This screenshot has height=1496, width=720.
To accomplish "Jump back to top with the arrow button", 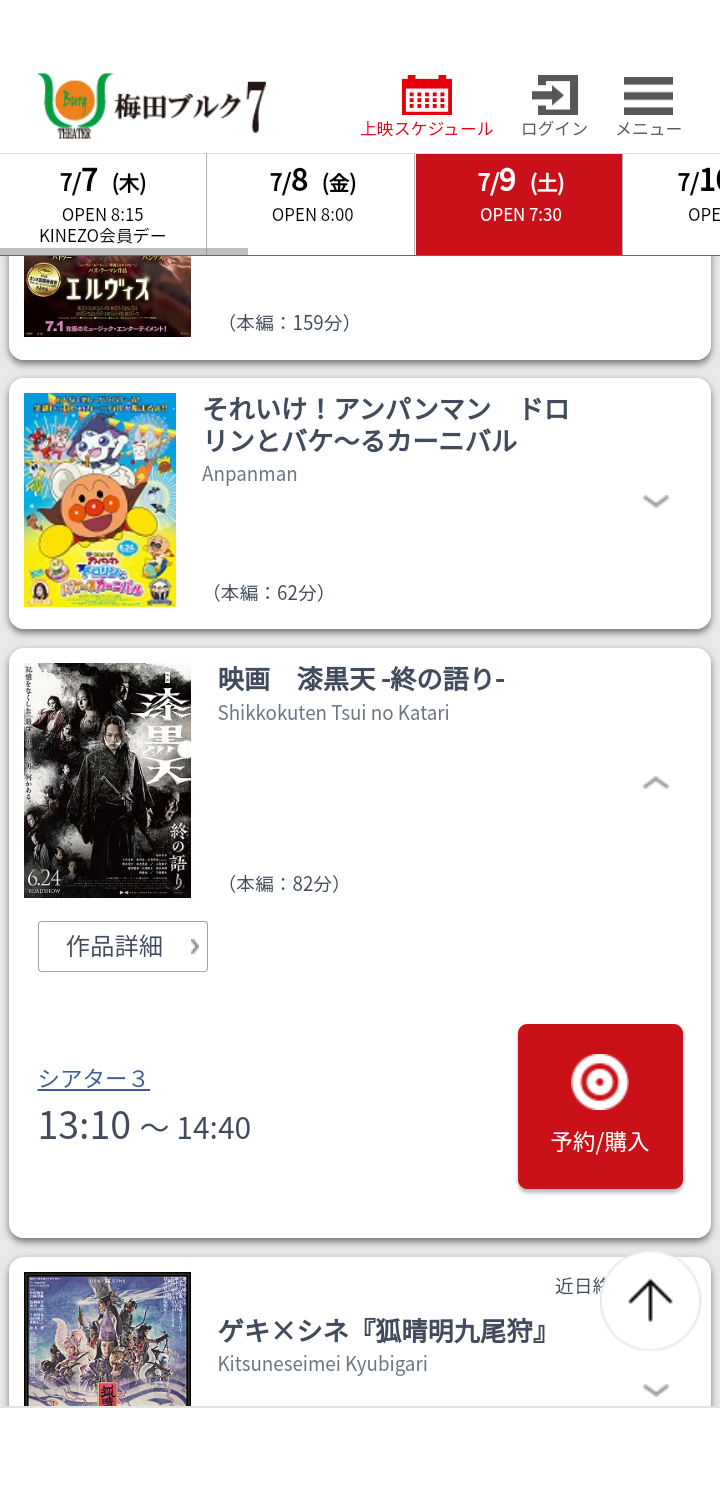I will tap(650, 1300).
